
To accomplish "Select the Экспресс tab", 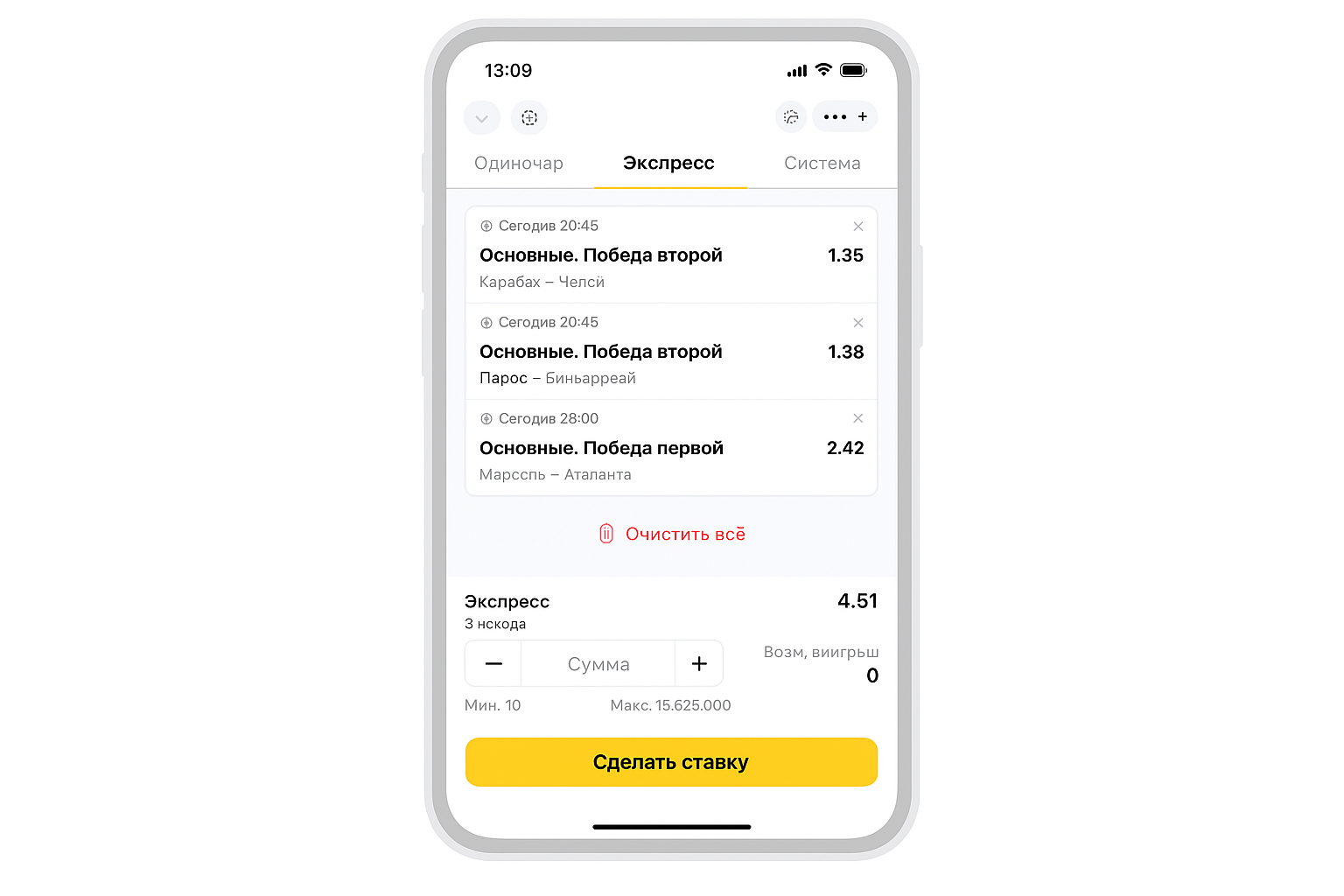I will (668, 164).
